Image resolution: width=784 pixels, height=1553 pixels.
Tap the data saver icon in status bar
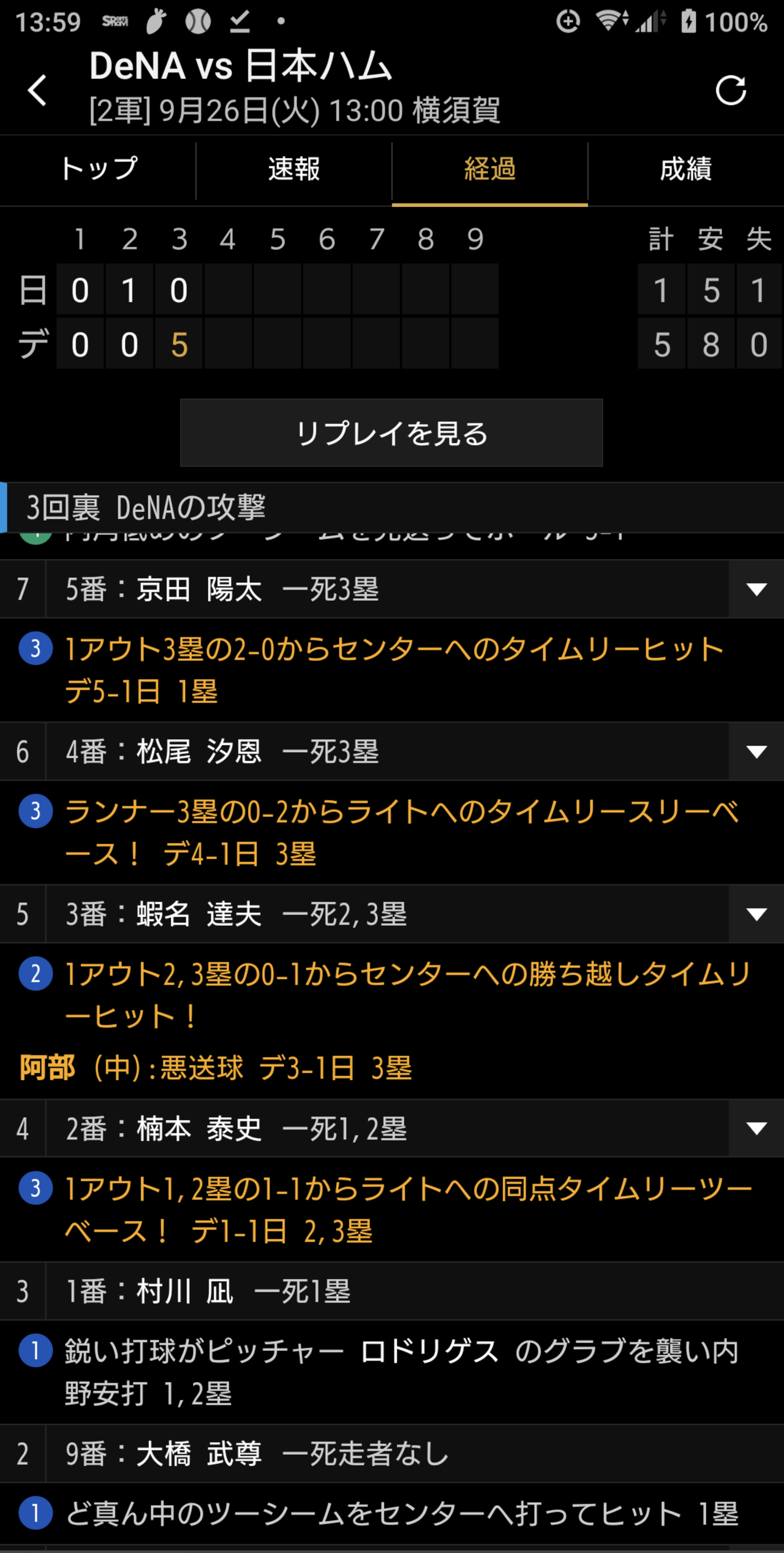[568, 21]
